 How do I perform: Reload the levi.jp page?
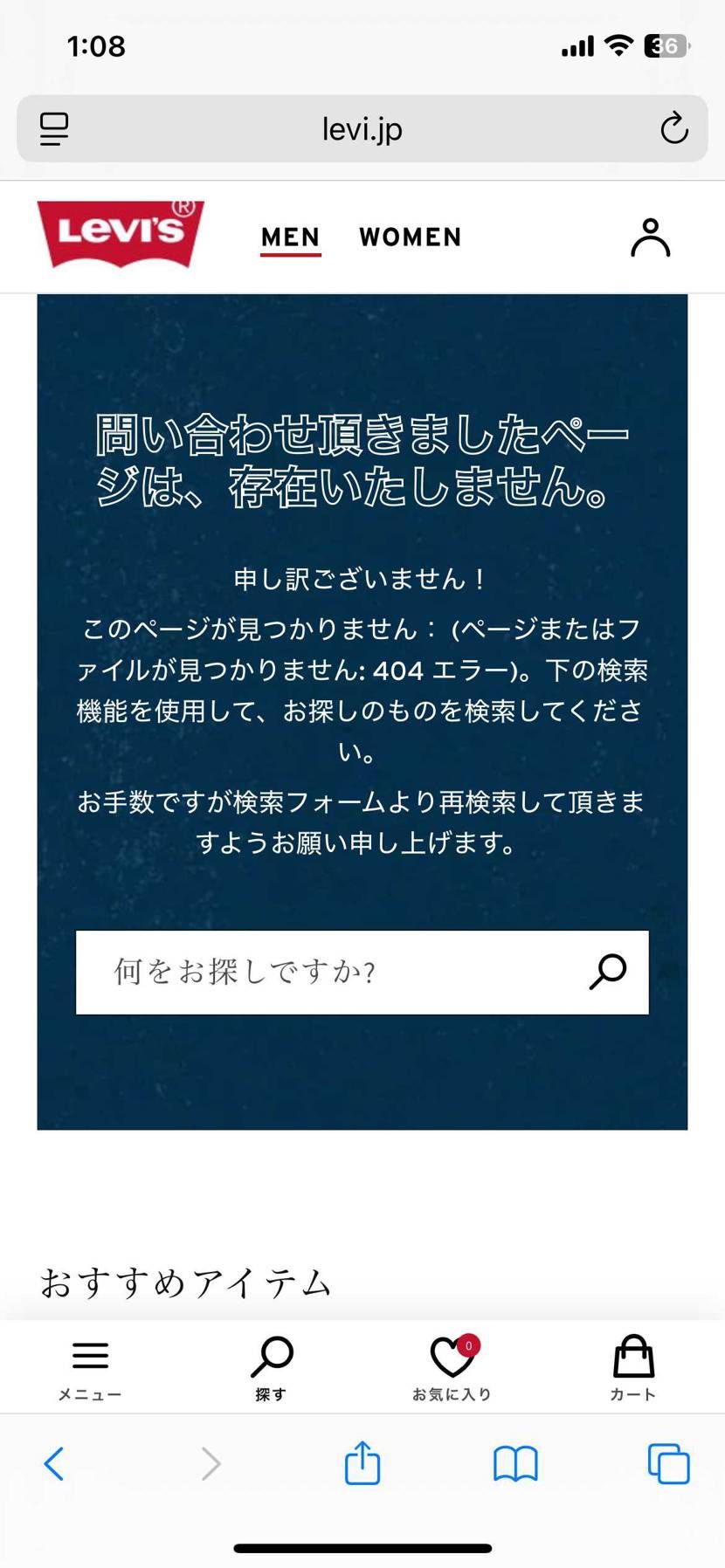673,129
